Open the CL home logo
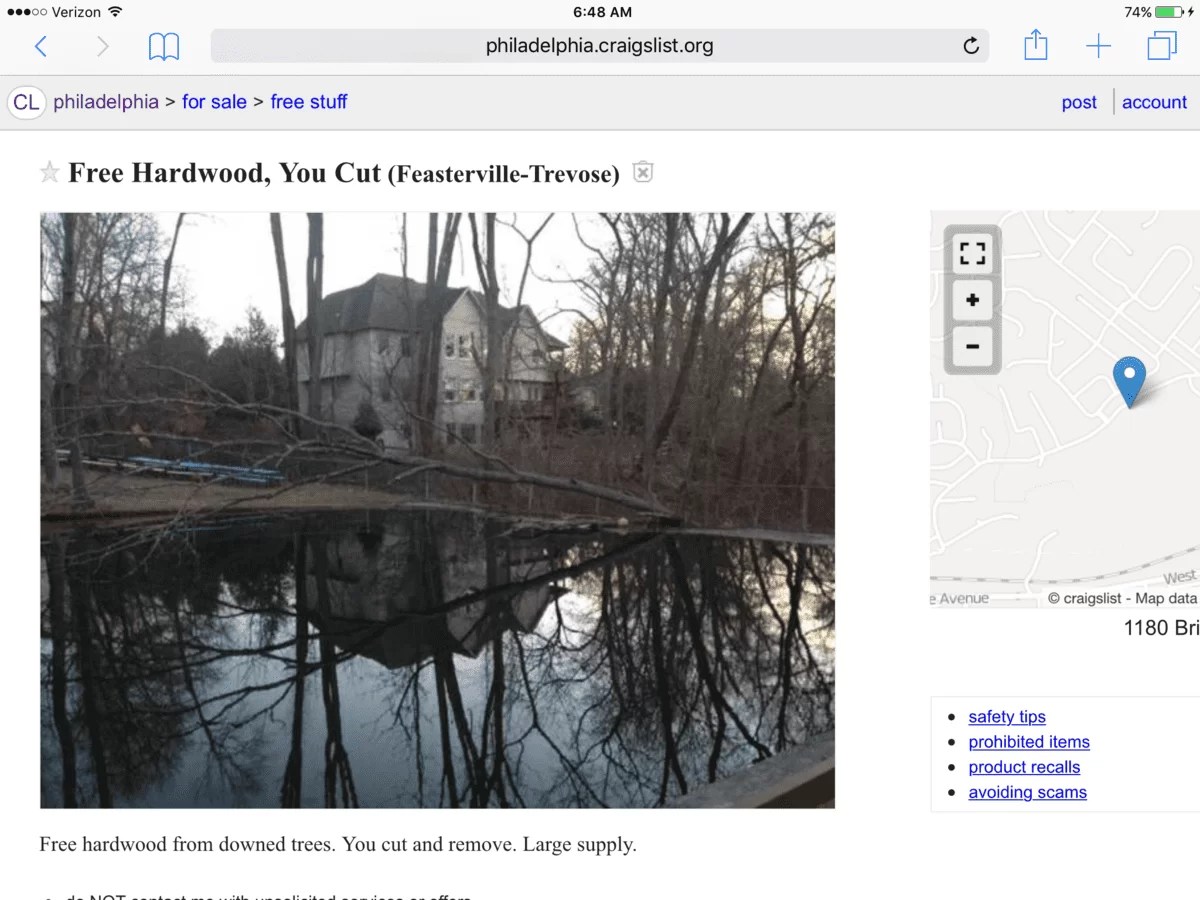Viewport: 1200px width, 900px height. (26, 102)
